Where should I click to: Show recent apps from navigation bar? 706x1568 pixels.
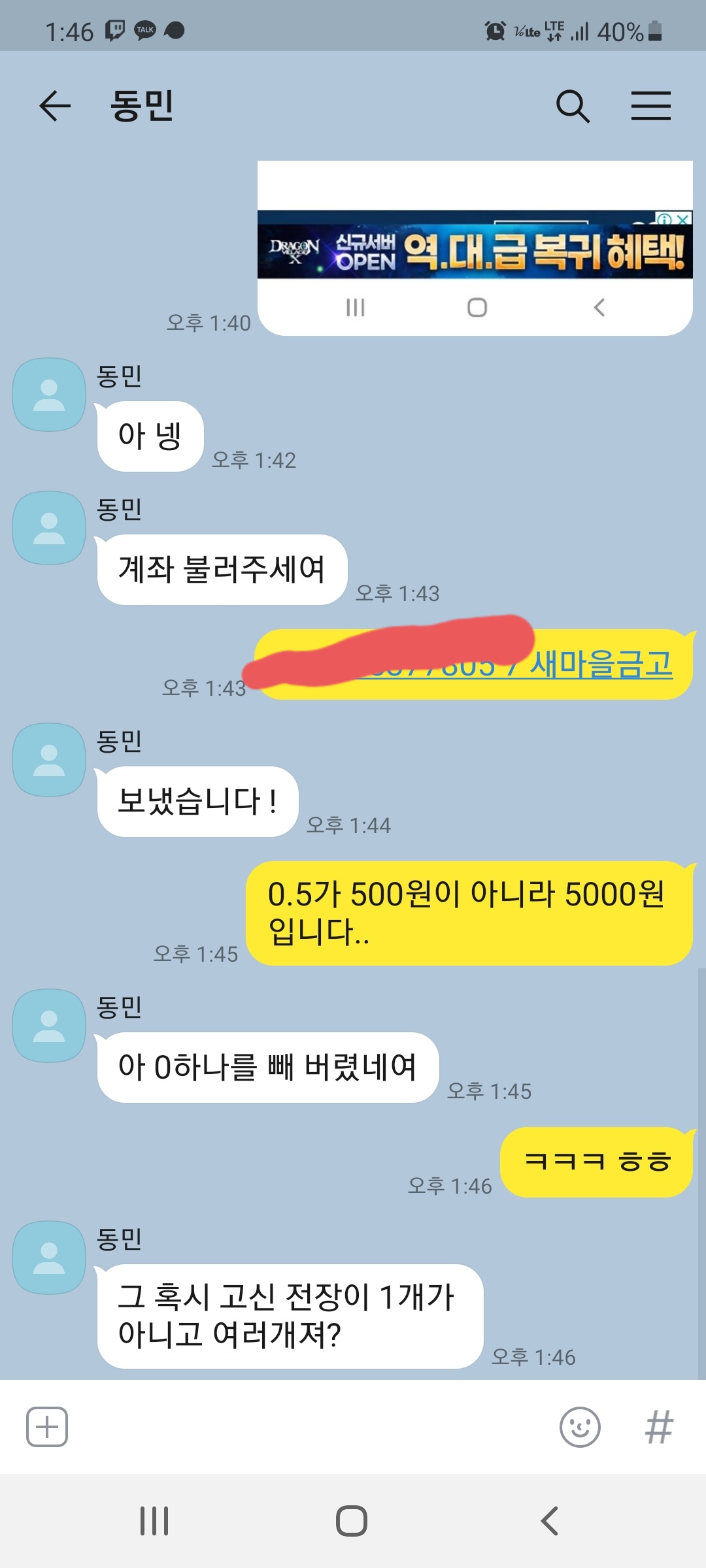pyautogui.click(x=154, y=1520)
